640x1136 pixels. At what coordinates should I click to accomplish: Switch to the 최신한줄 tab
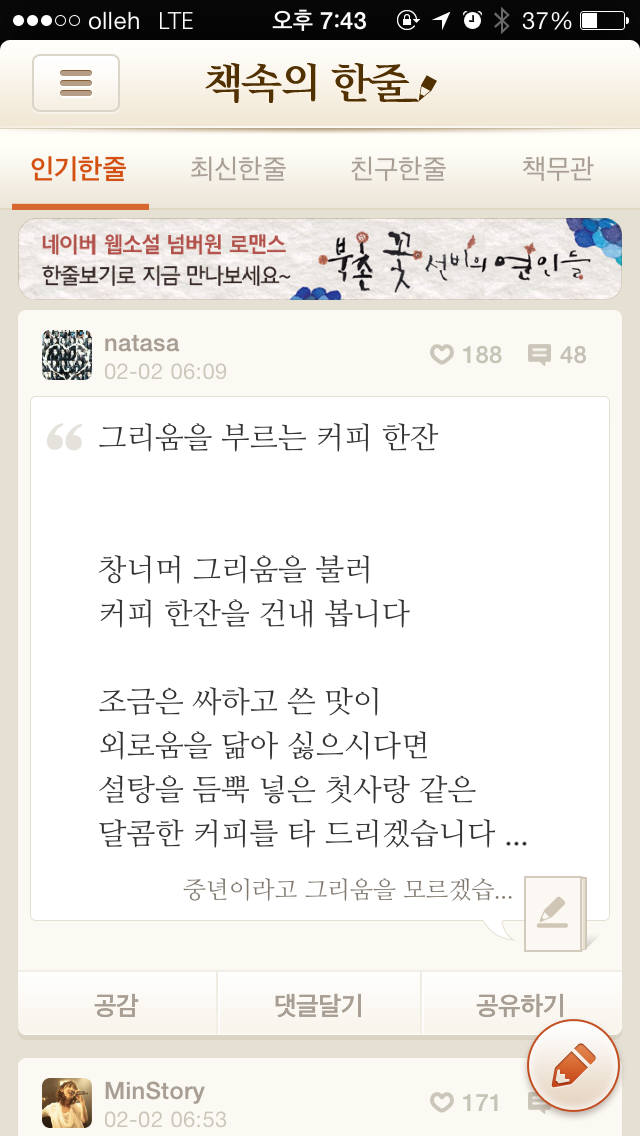tap(238, 168)
